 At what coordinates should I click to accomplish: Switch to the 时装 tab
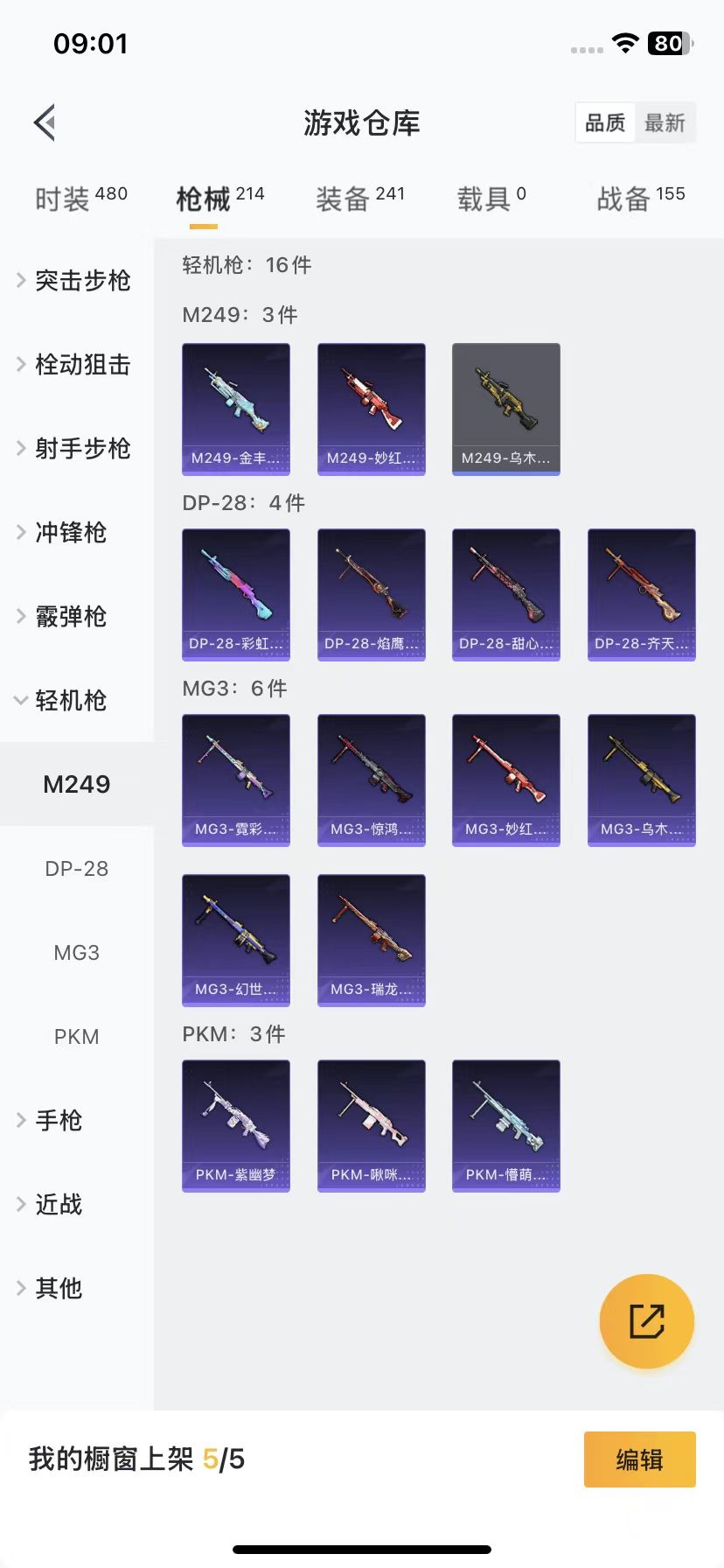pyautogui.click(x=80, y=199)
